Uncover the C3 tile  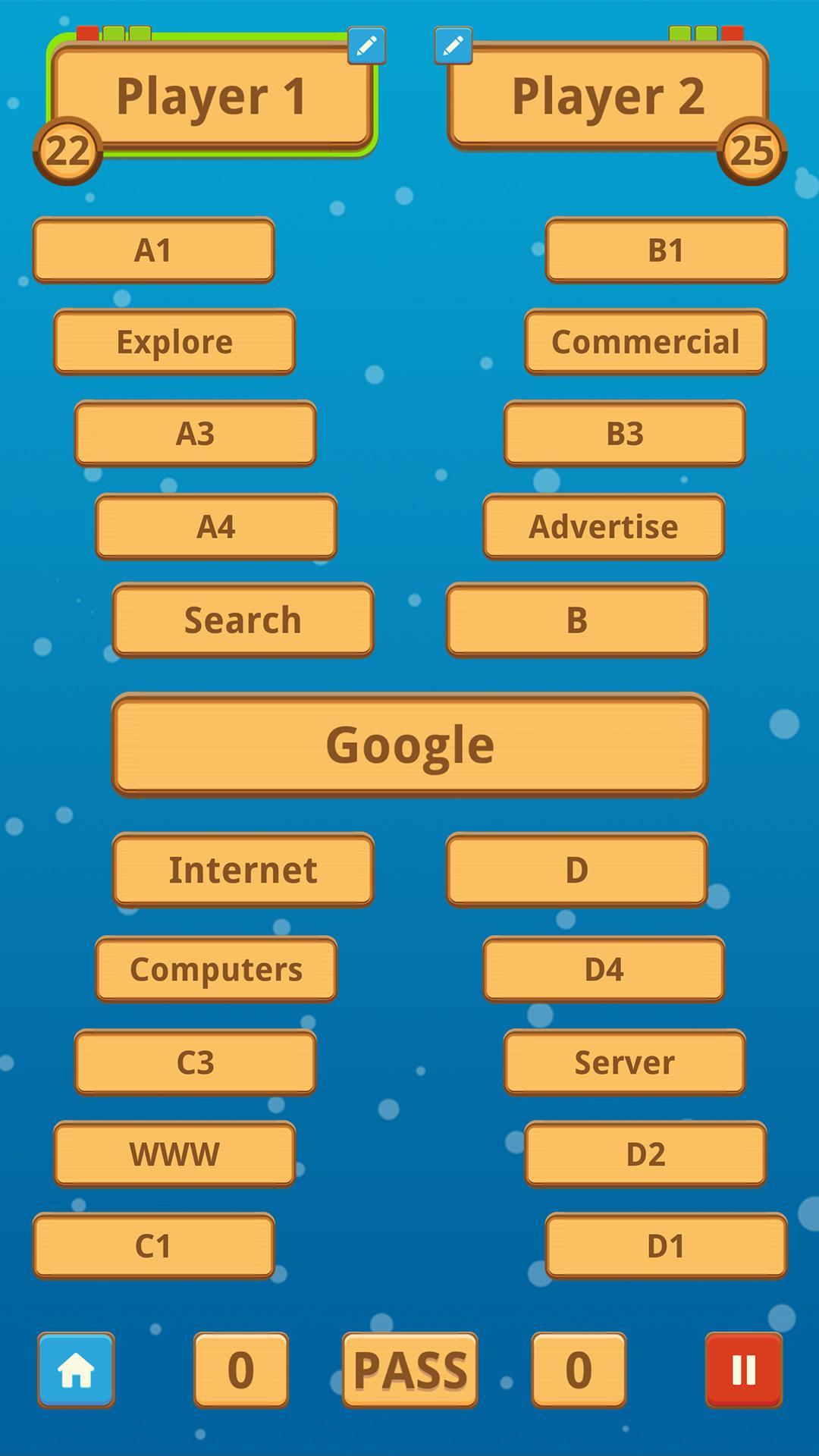point(195,1062)
